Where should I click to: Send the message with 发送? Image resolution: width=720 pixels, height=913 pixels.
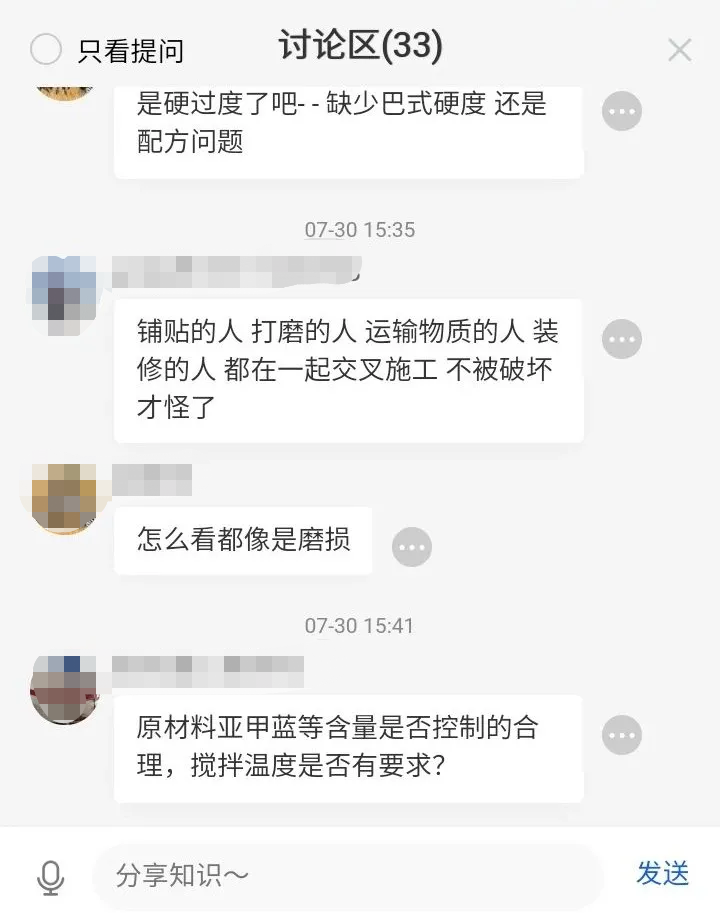pos(662,873)
